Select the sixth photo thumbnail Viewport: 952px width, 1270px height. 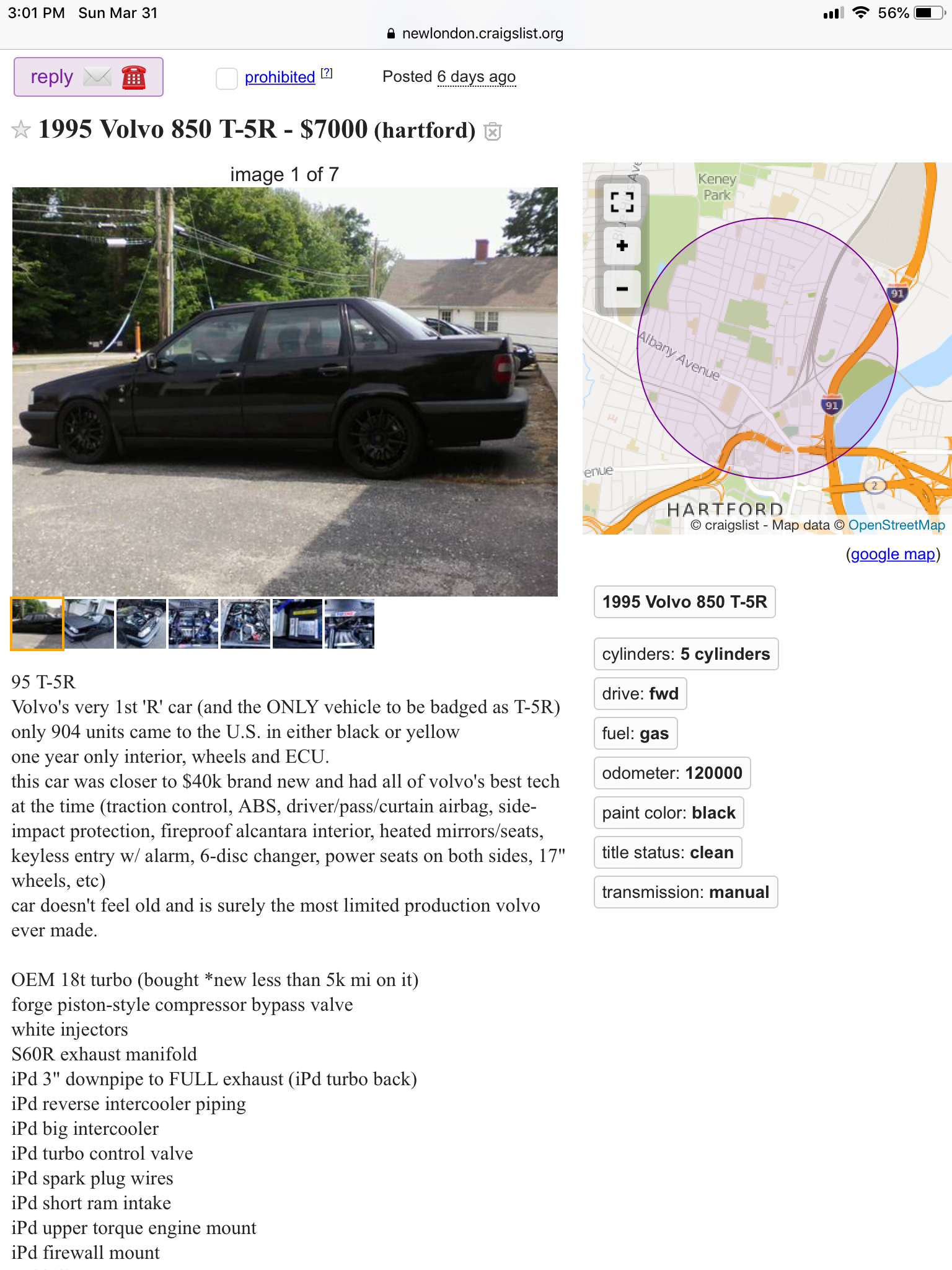pyautogui.click(x=297, y=624)
